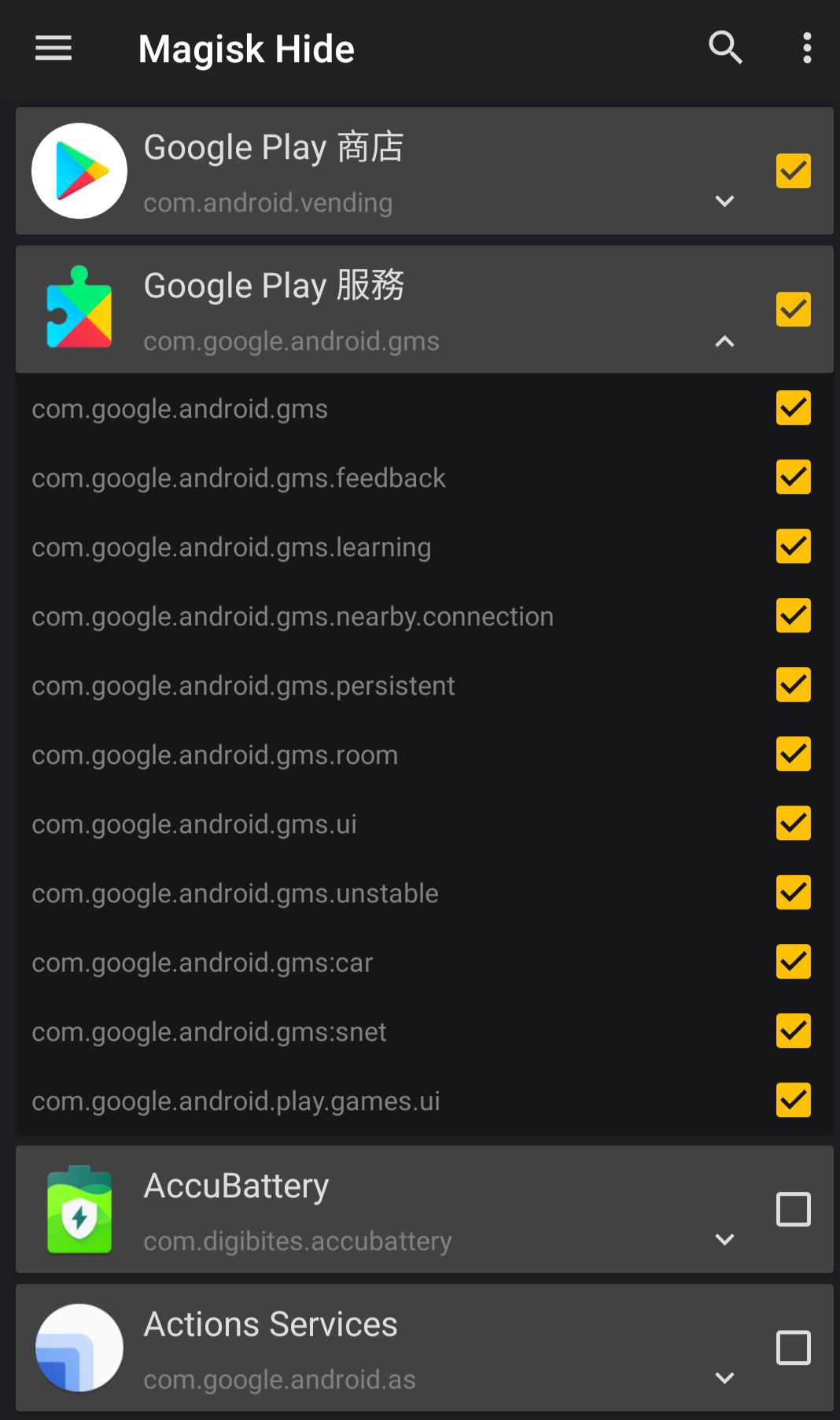The height and width of the screenshot is (1420, 840).
Task: Uncheck com.google.android.gms.nearby.connection
Action: 793,615
